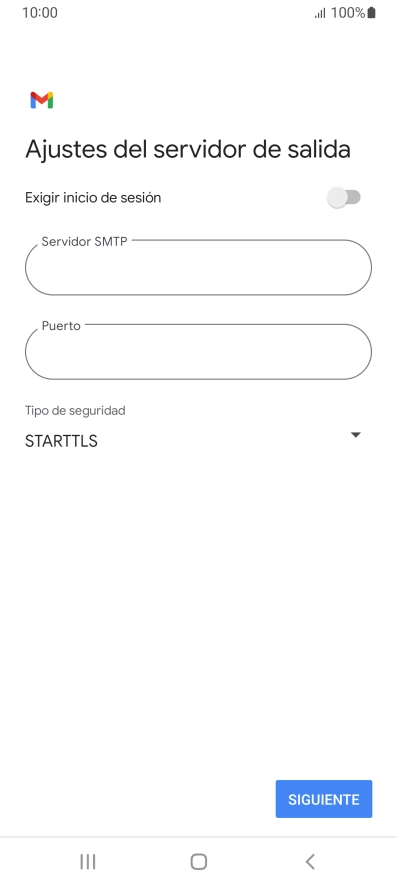Go back using the system back button
The height and width of the screenshot is (886, 397).
[309, 862]
